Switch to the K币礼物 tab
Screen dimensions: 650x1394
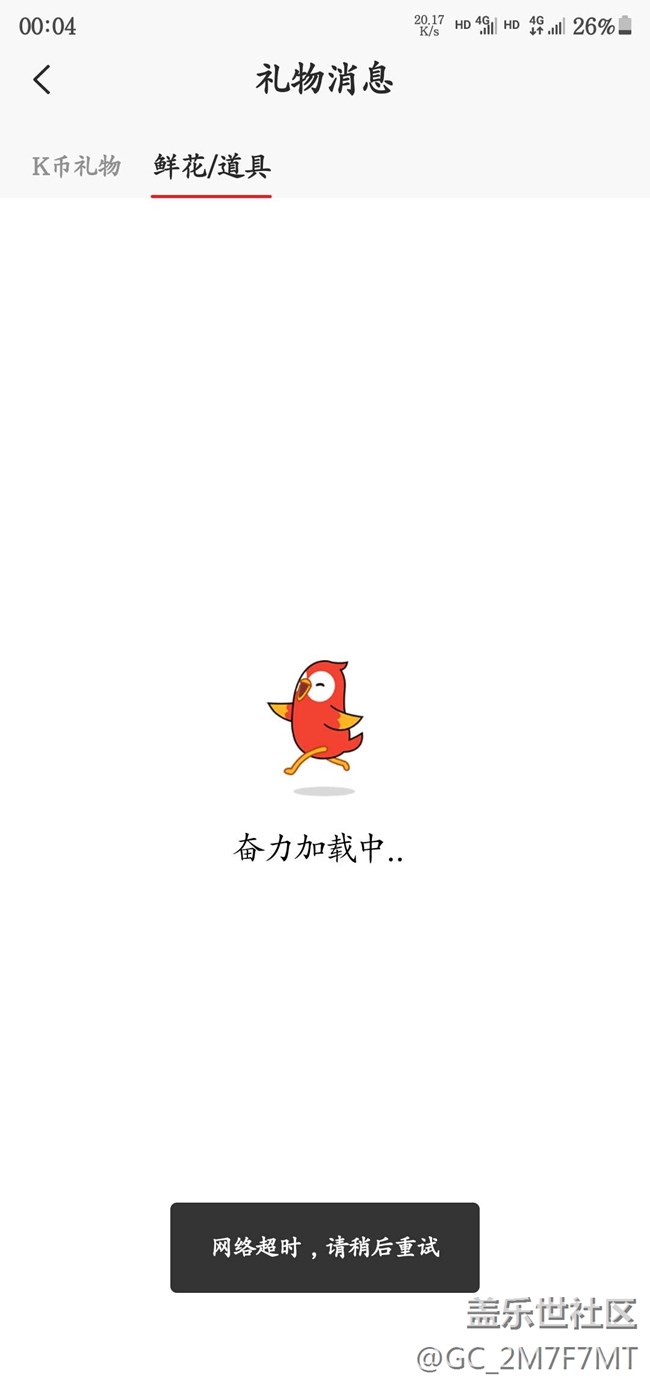click(76, 166)
